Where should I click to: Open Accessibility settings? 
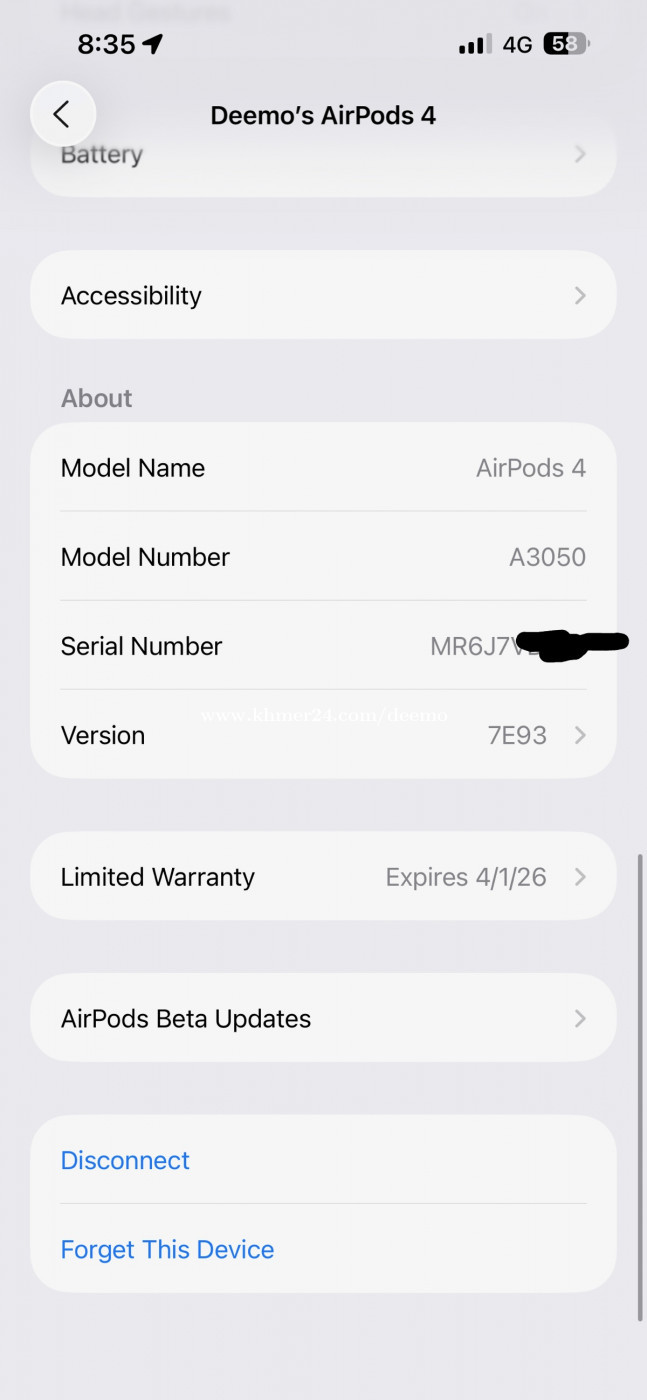coord(323,295)
